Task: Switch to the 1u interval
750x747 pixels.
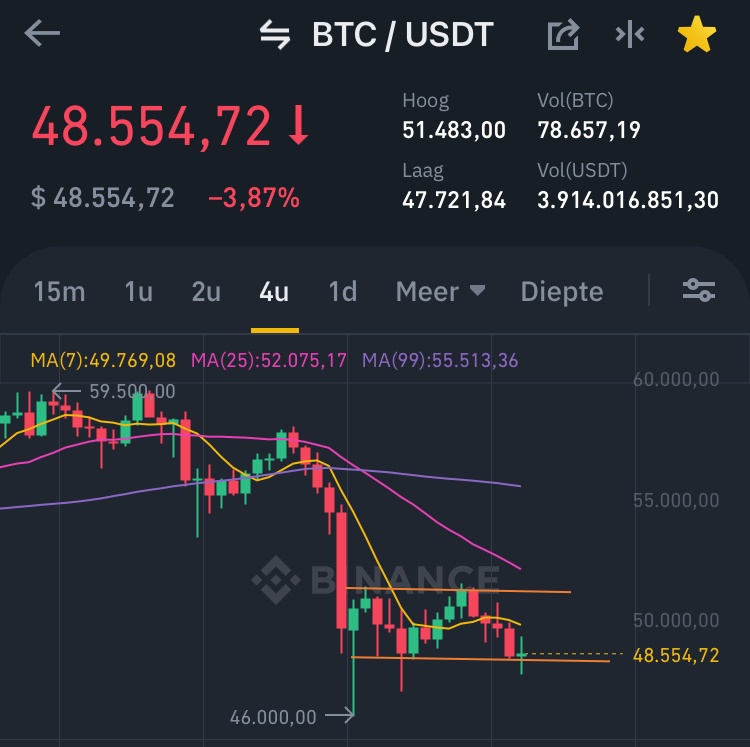Action: point(138,292)
